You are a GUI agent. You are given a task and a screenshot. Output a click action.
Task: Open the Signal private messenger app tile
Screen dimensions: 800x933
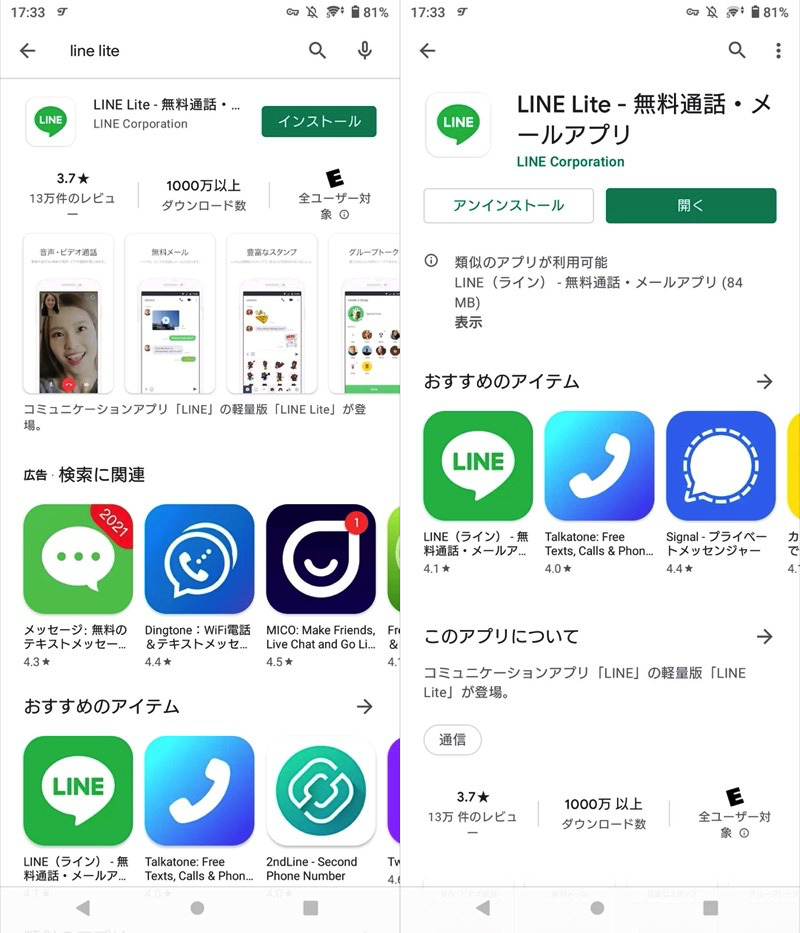click(720, 465)
